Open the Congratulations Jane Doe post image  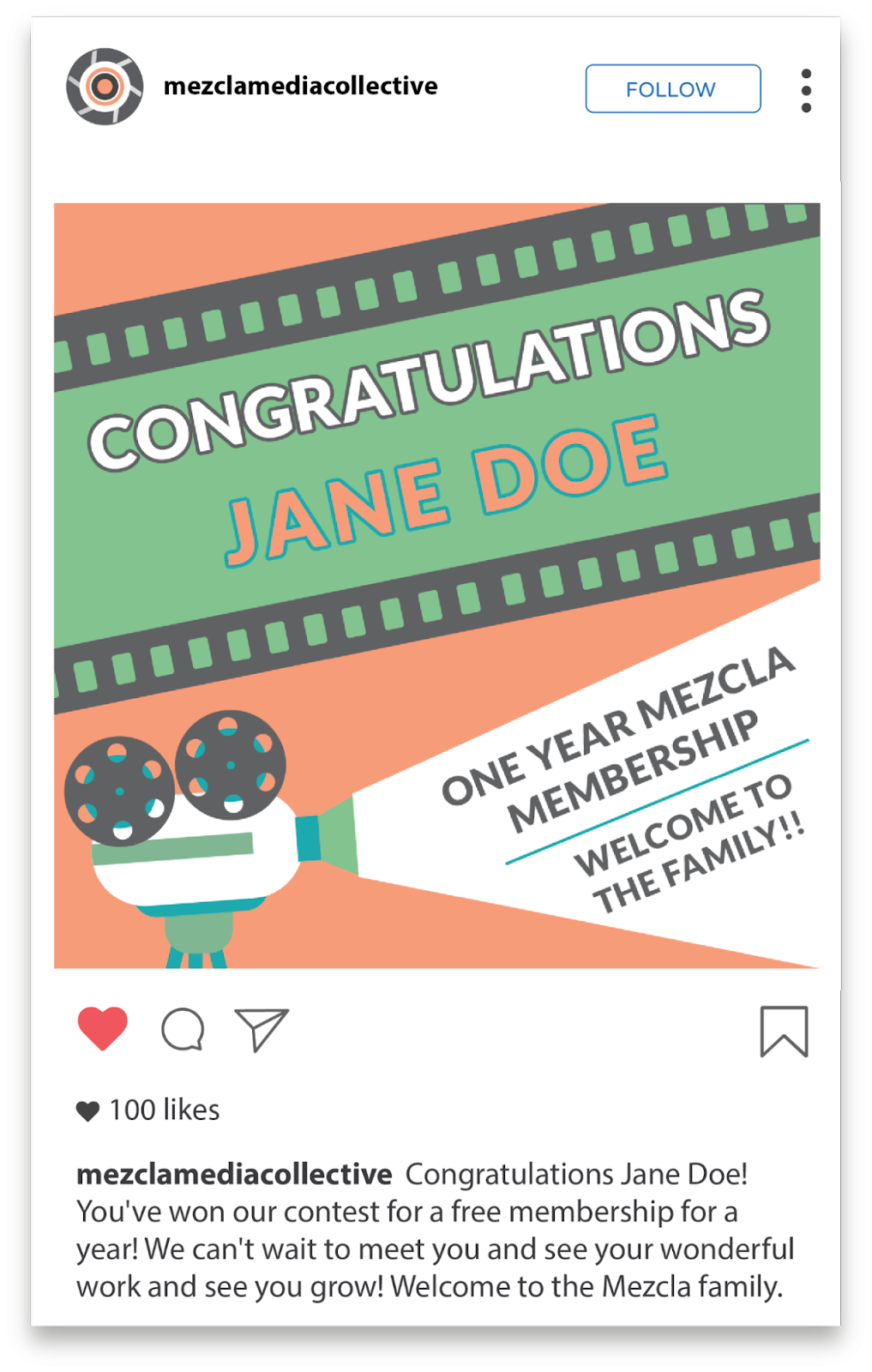(x=436, y=586)
